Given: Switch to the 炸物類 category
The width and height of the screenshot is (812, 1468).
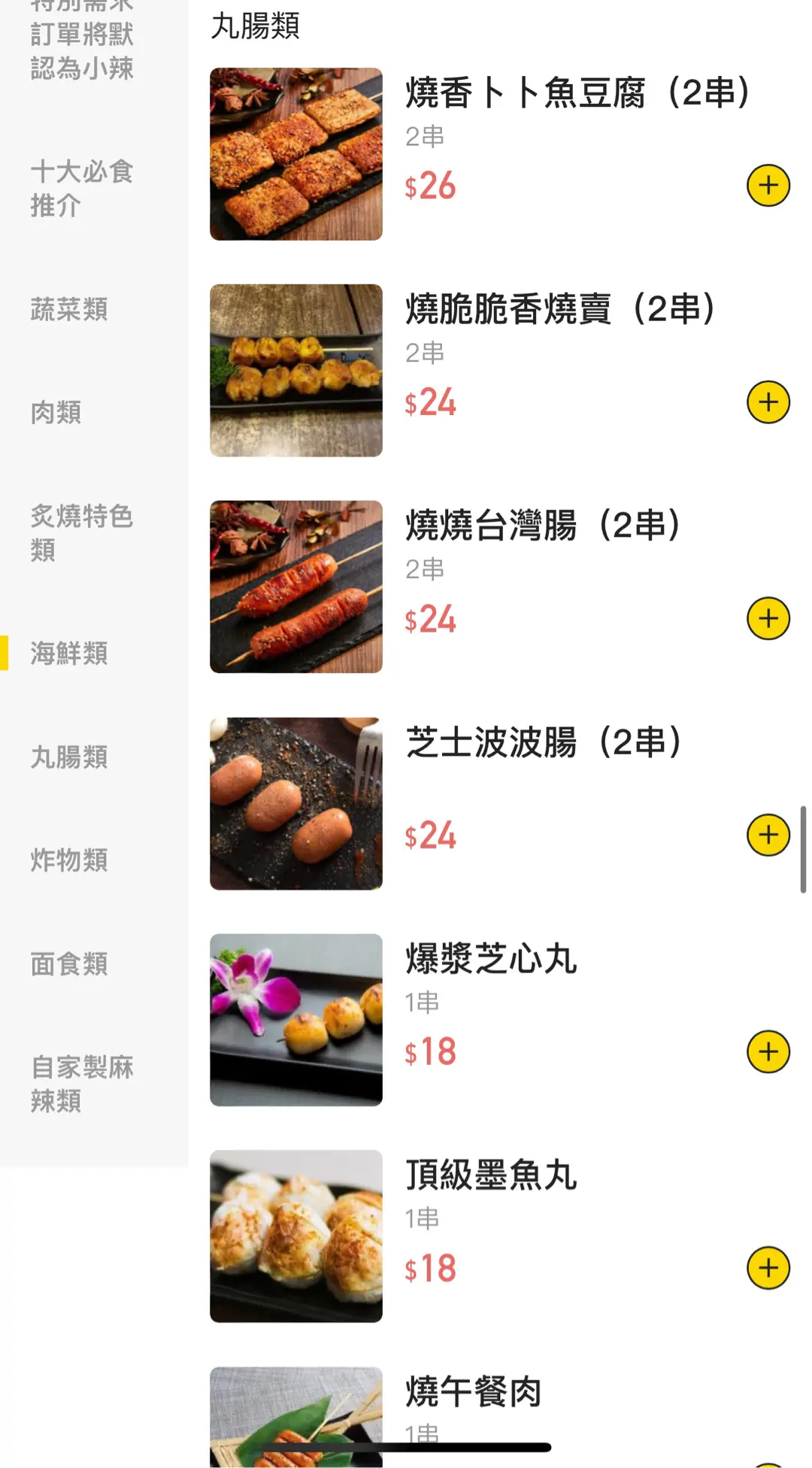Looking at the screenshot, I should 69,860.
